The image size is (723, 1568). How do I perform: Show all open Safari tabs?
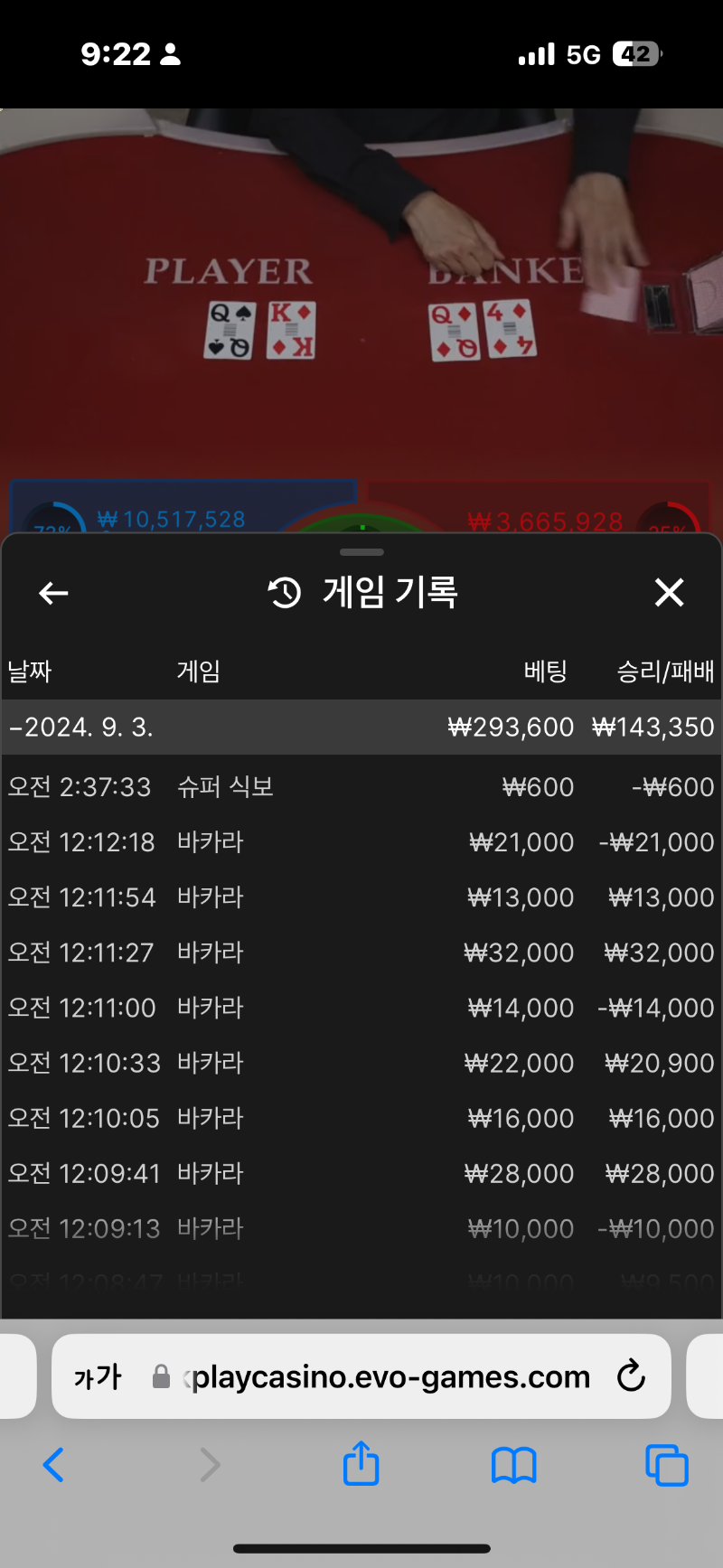[x=667, y=1465]
